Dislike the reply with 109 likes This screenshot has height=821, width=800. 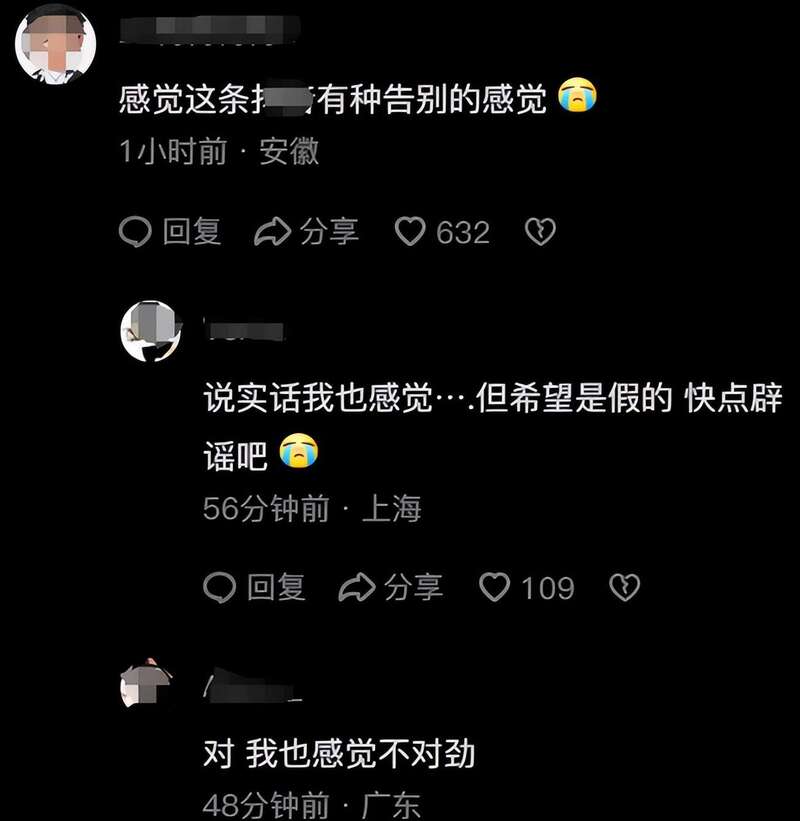(x=625, y=587)
